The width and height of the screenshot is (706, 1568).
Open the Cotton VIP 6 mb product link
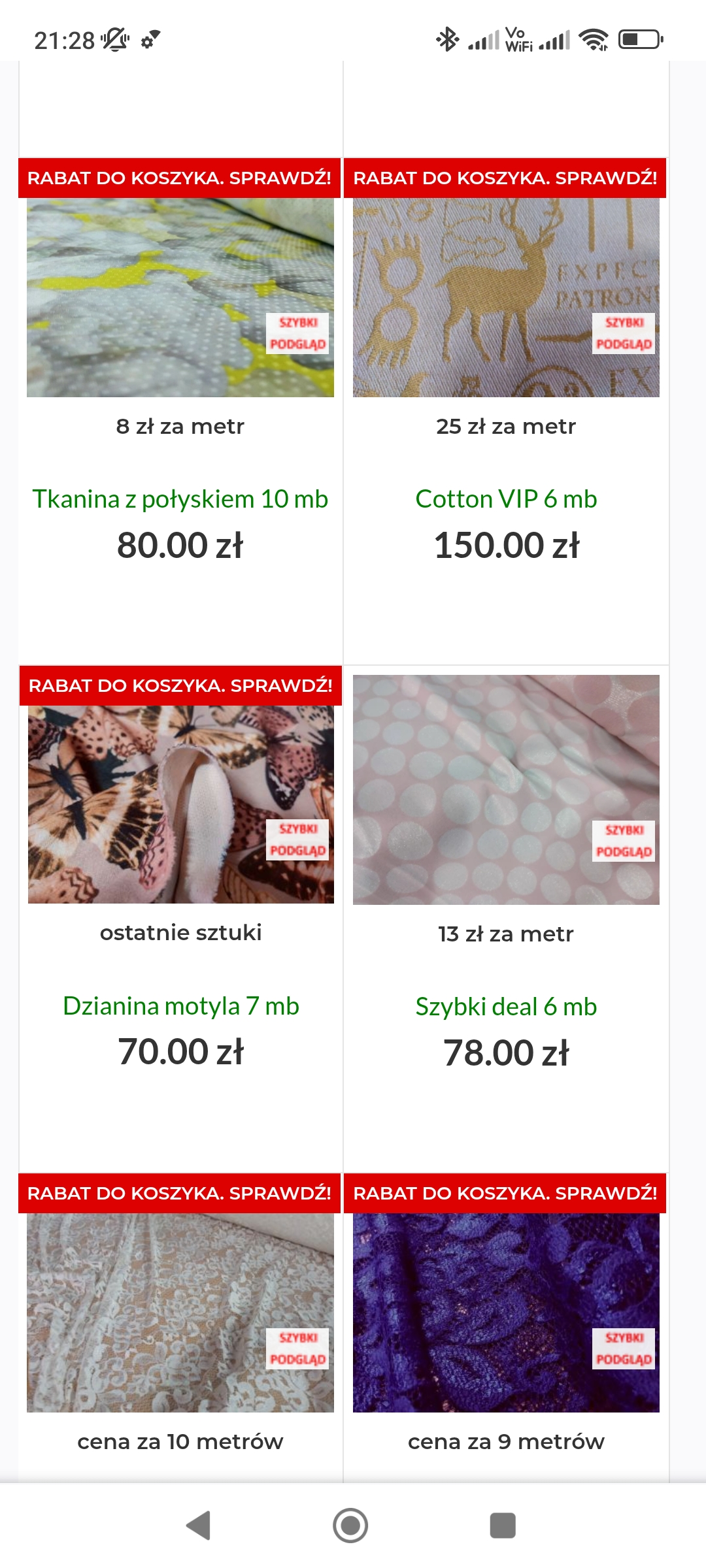pyautogui.click(x=506, y=499)
